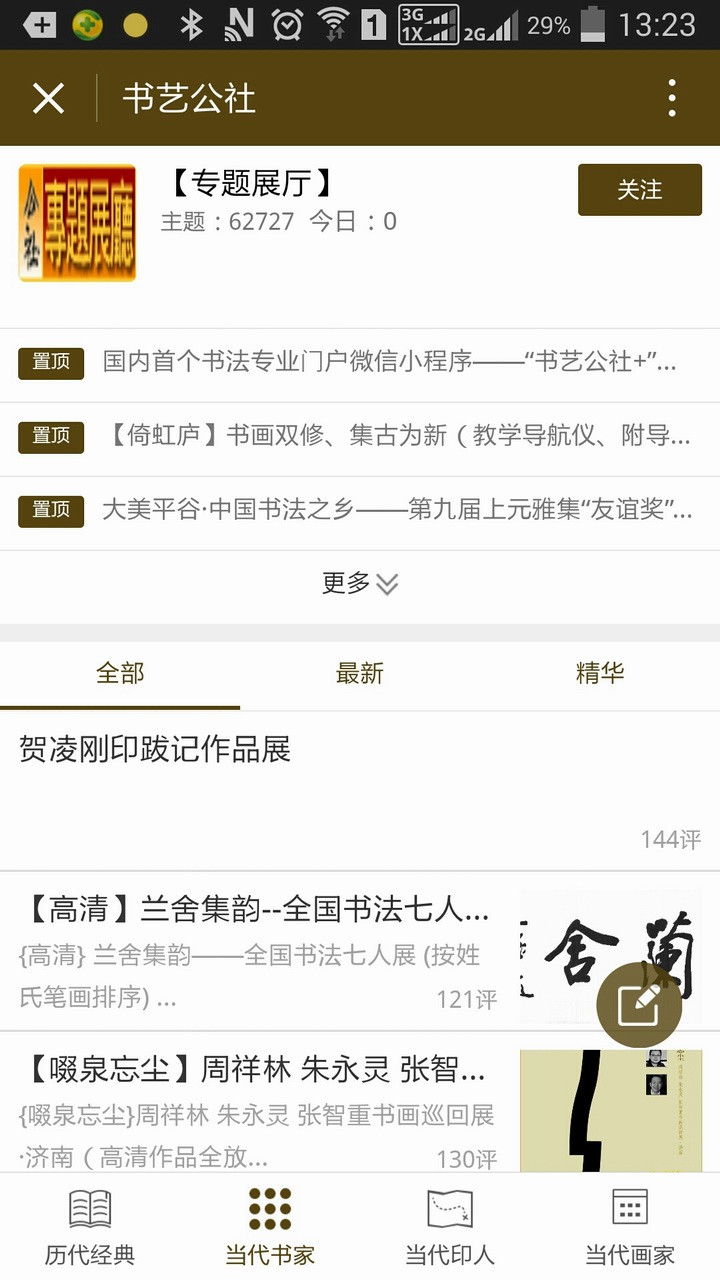Open the three-dot overflow menu
Image resolution: width=720 pixels, height=1280 pixels.
[x=672, y=98]
